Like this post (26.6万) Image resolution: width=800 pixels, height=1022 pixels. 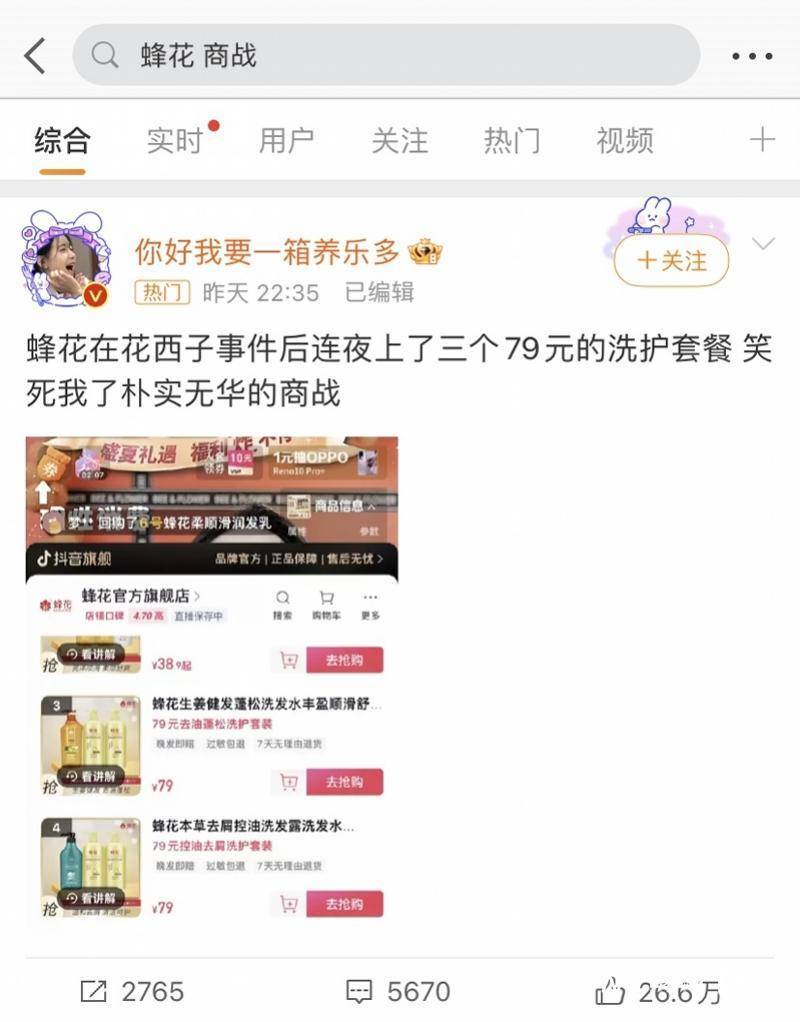[x=658, y=991]
